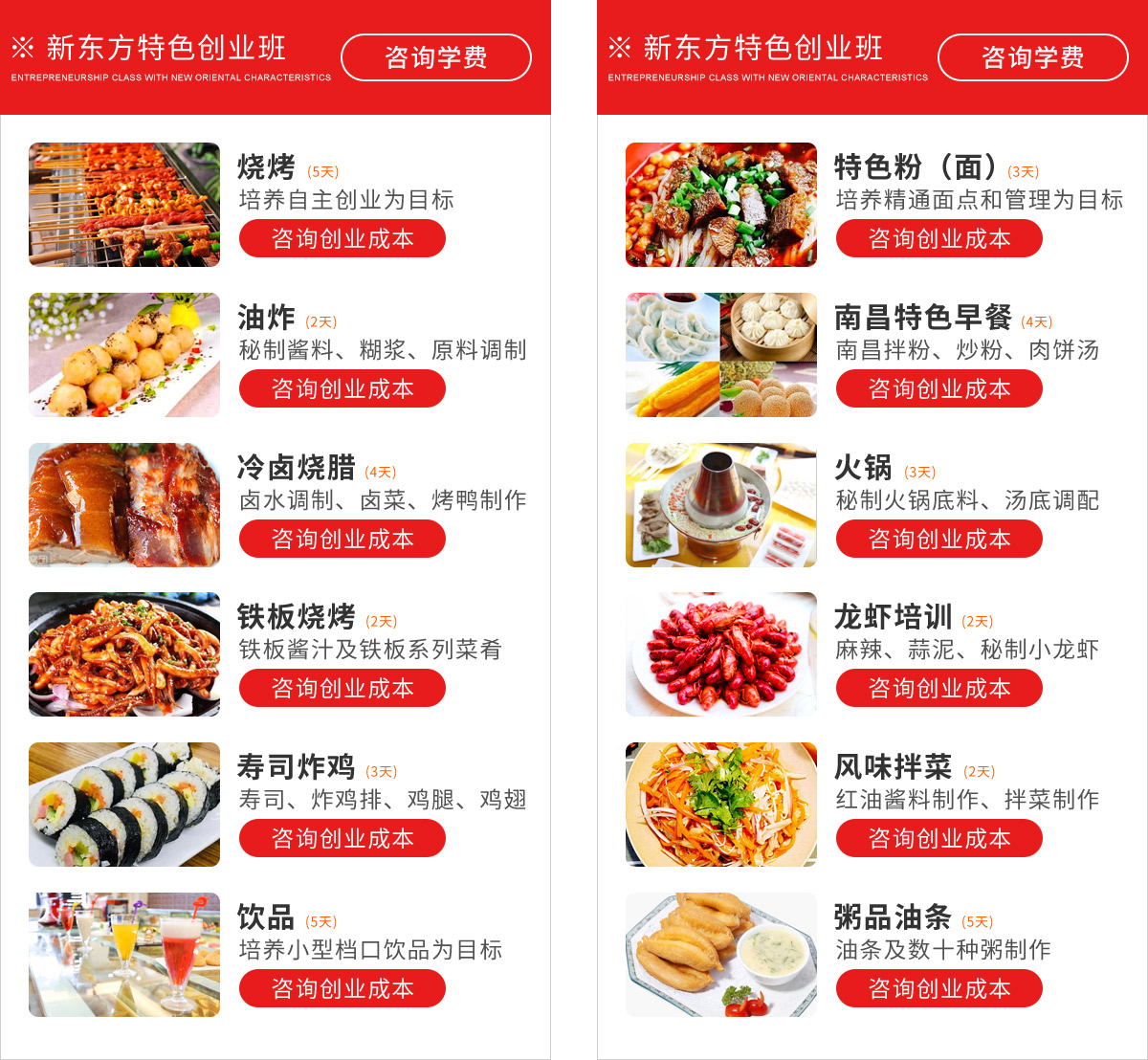Tap 咨询创业成本 under 油炸
1148x1060 pixels.
342,388
